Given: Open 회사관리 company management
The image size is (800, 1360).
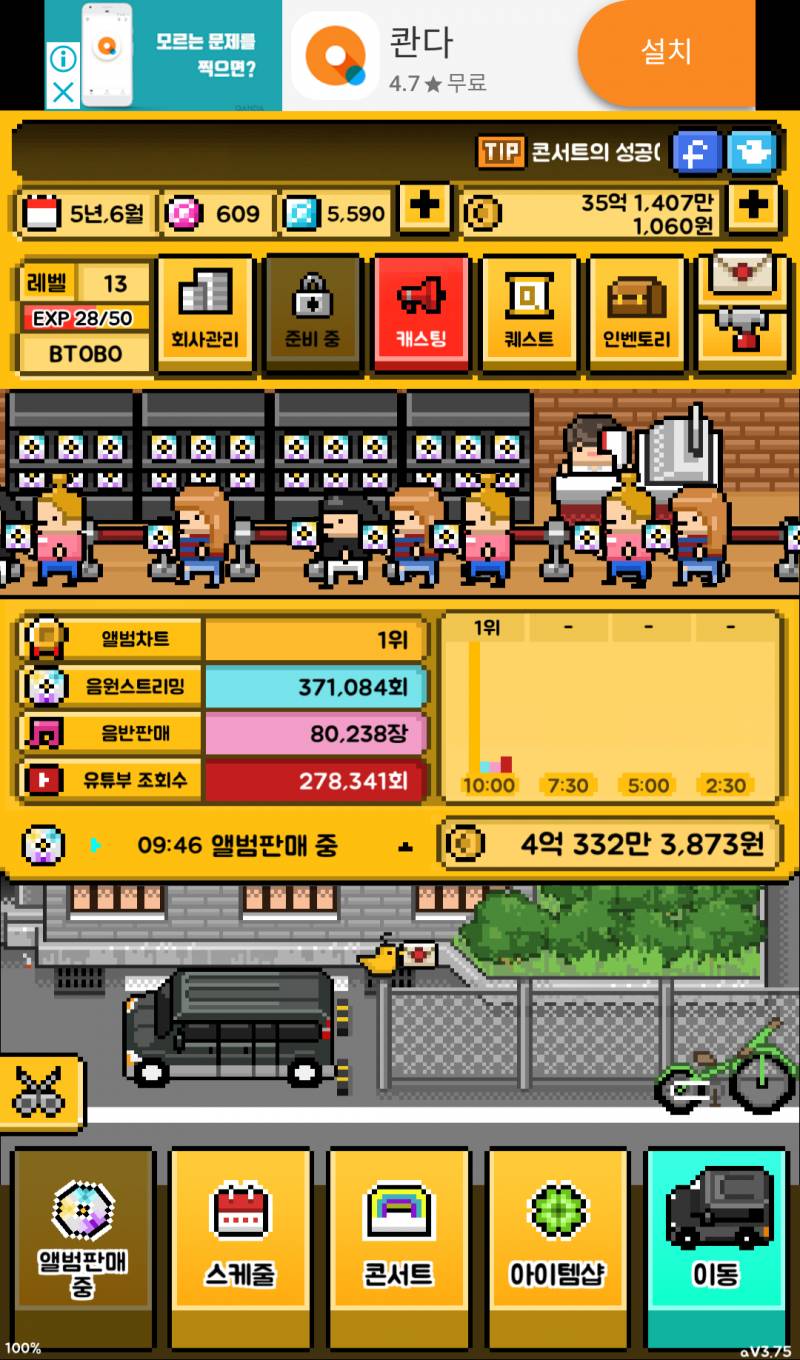Looking at the screenshot, I should (x=205, y=313).
